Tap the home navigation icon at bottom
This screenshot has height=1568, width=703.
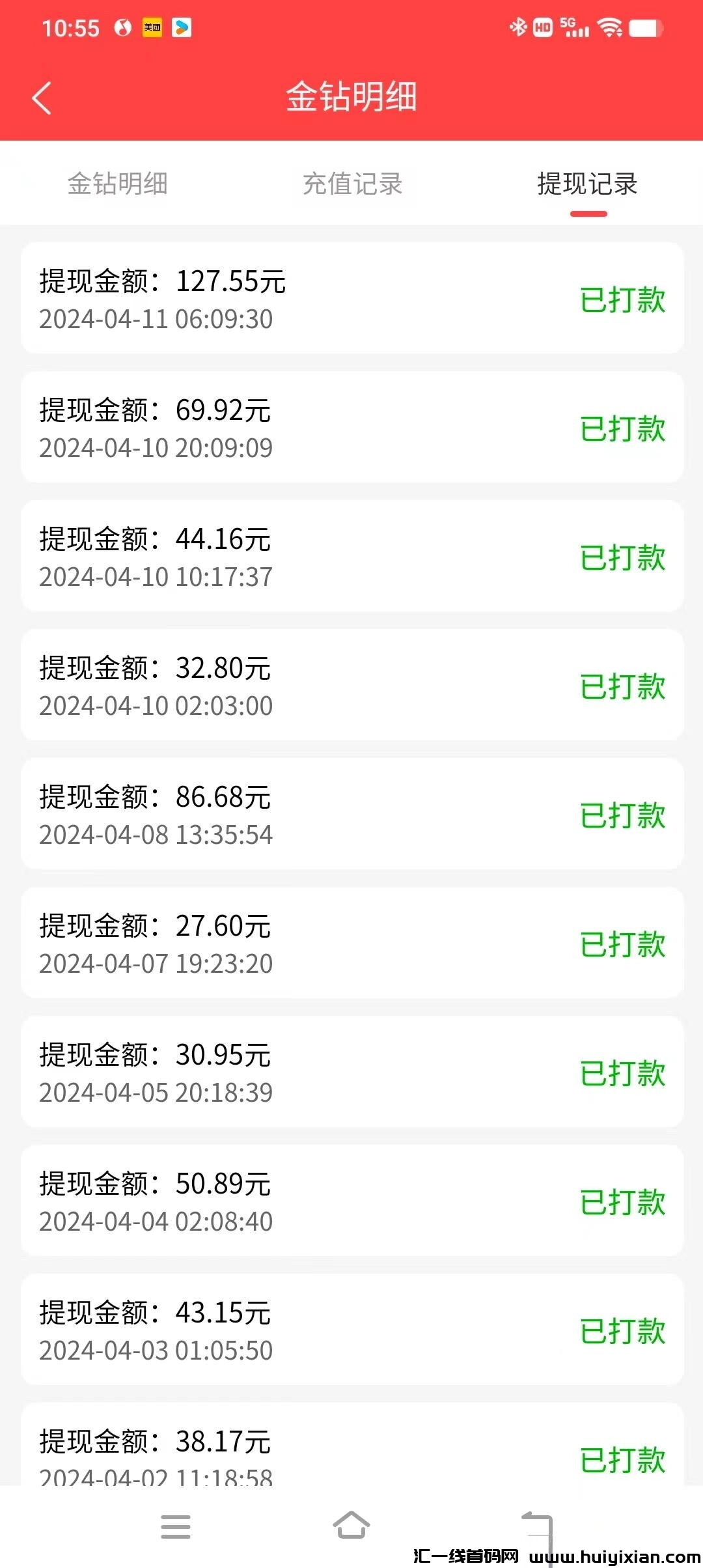(351, 1527)
